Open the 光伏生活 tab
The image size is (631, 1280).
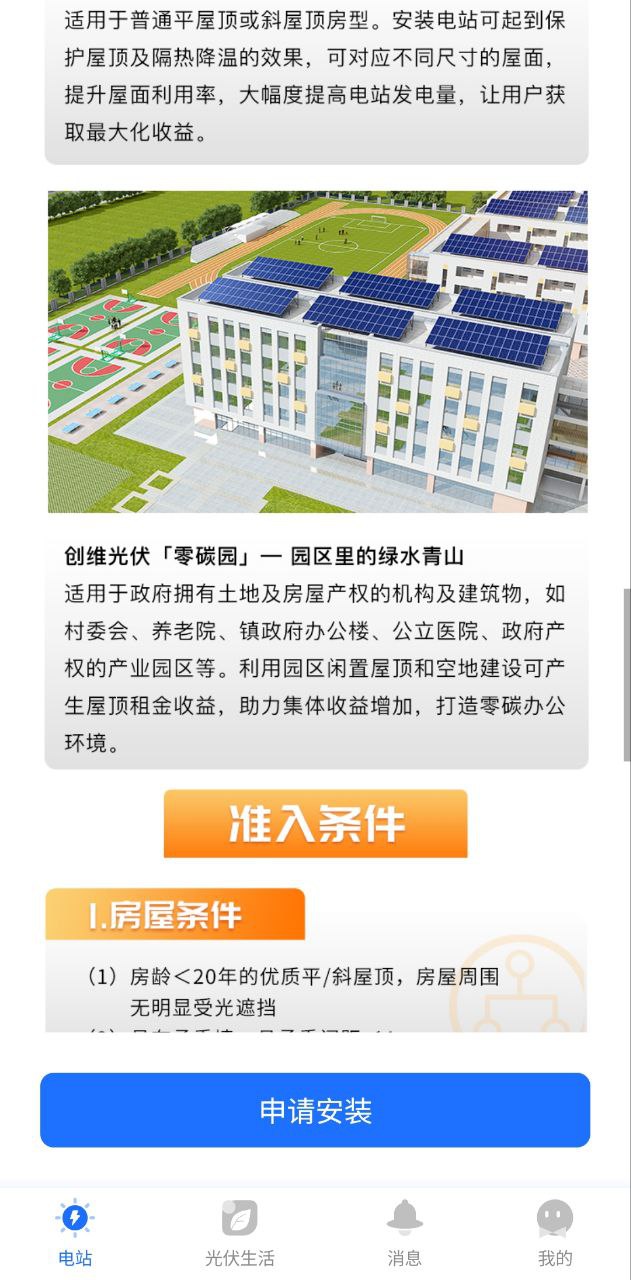click(x=239, y=1232)
